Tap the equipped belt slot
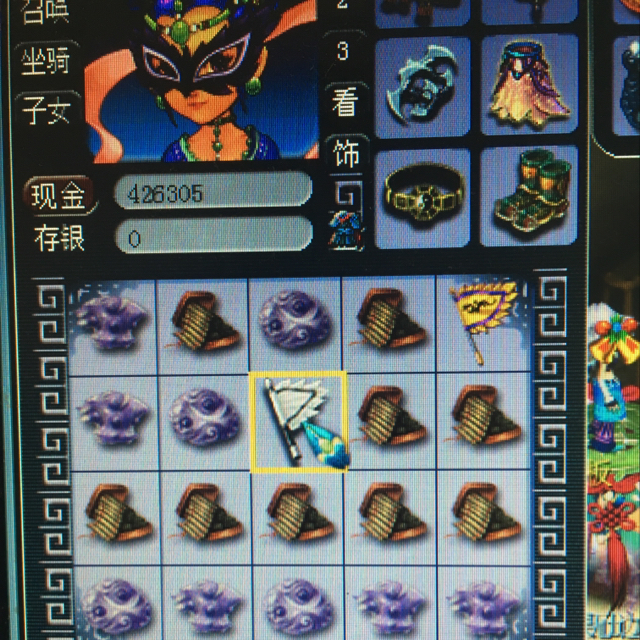The image size is (640, 640). [421, 196]
